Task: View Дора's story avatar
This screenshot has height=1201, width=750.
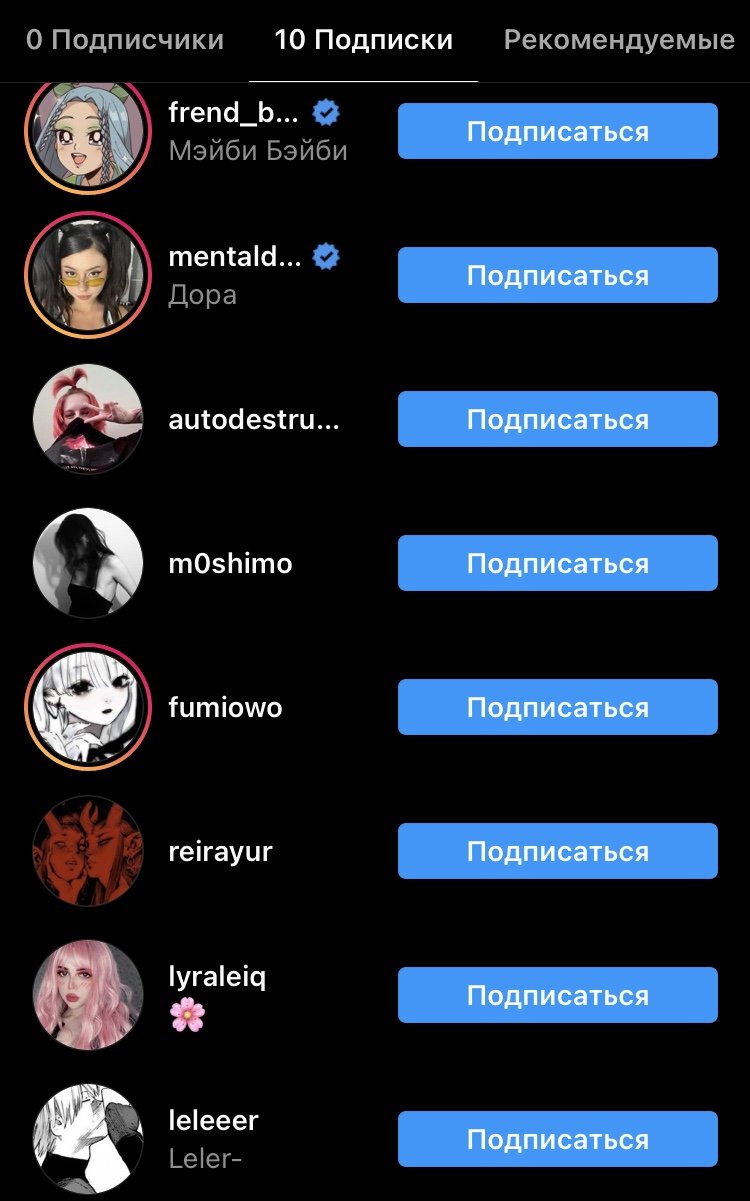Action: coord(88,275)
